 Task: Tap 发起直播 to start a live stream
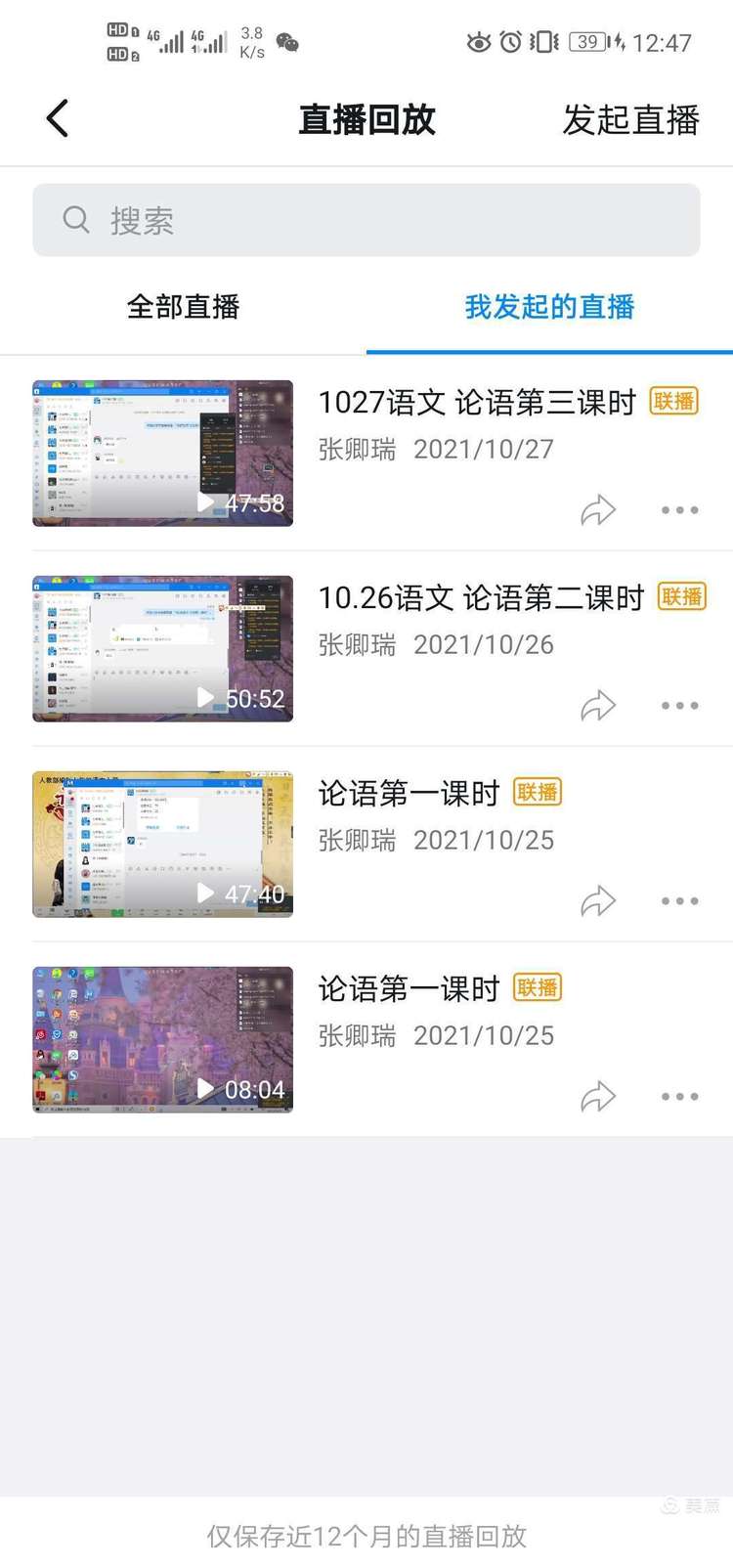[630, 119]
